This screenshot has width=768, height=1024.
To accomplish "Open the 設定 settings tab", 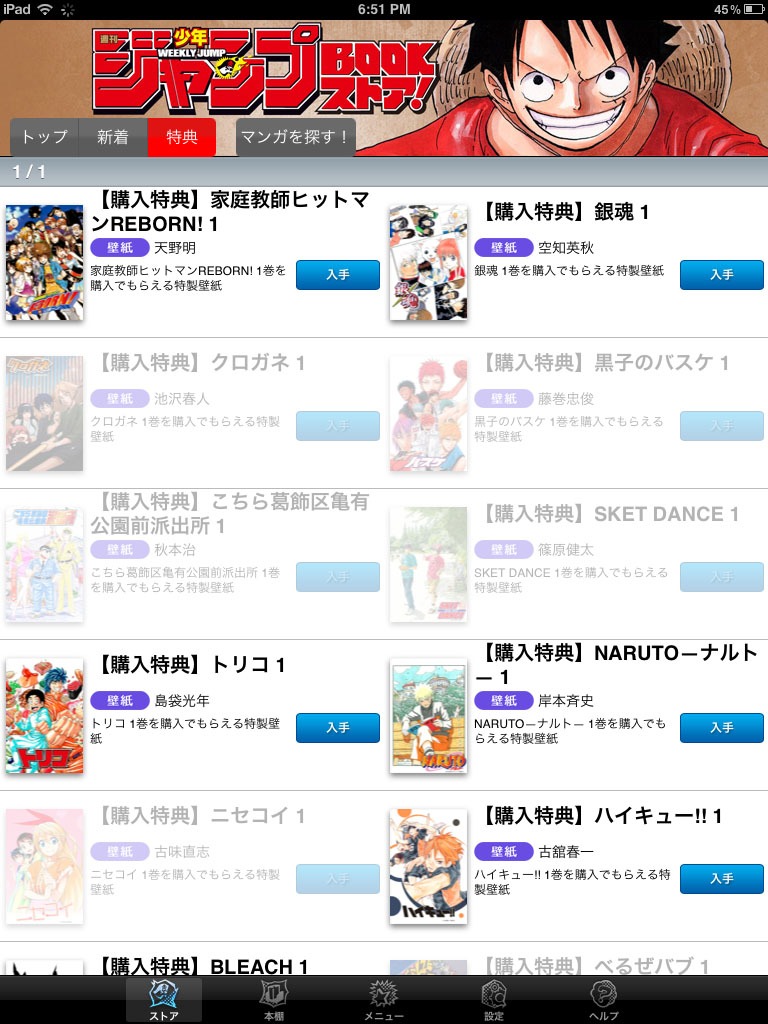I will click(494, 1000).
